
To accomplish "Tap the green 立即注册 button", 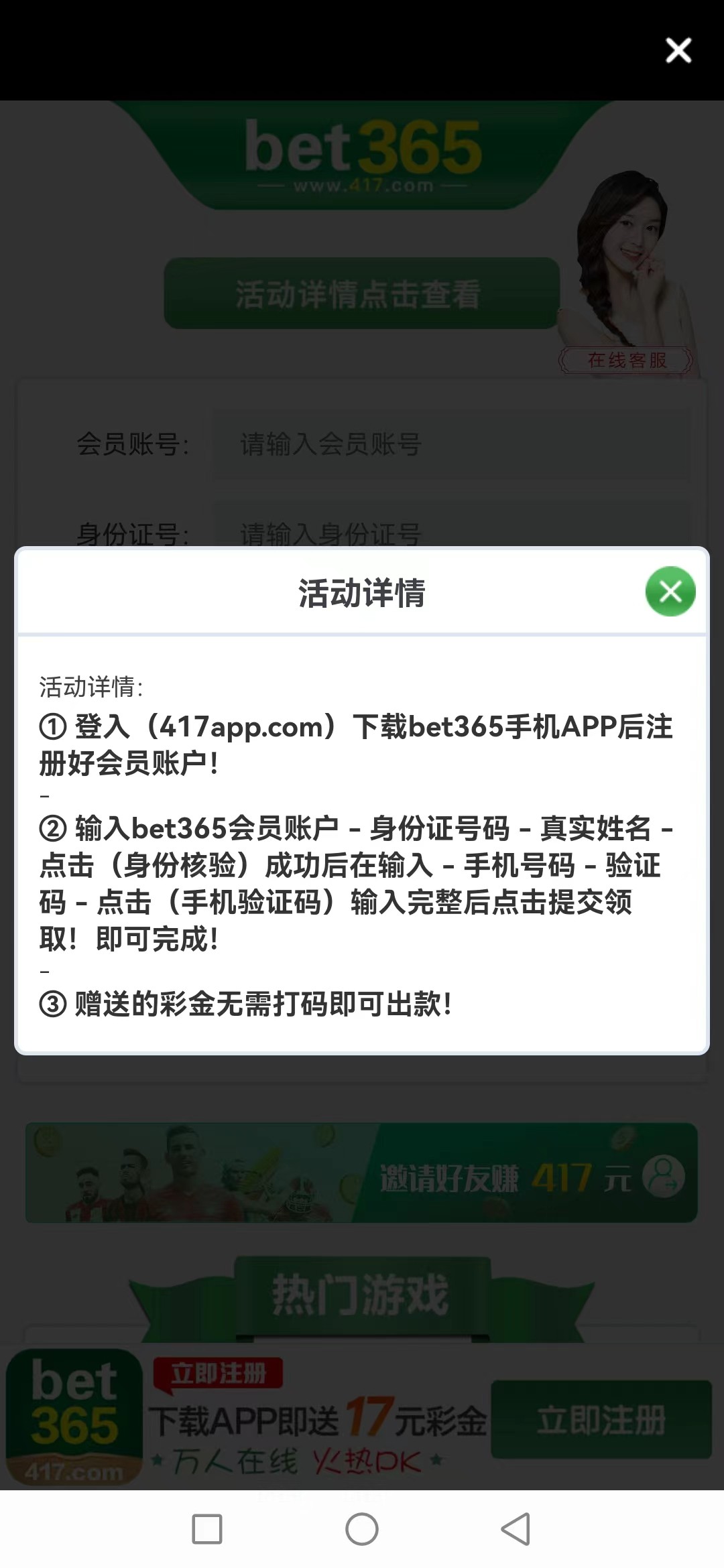I will (601, 1420).
